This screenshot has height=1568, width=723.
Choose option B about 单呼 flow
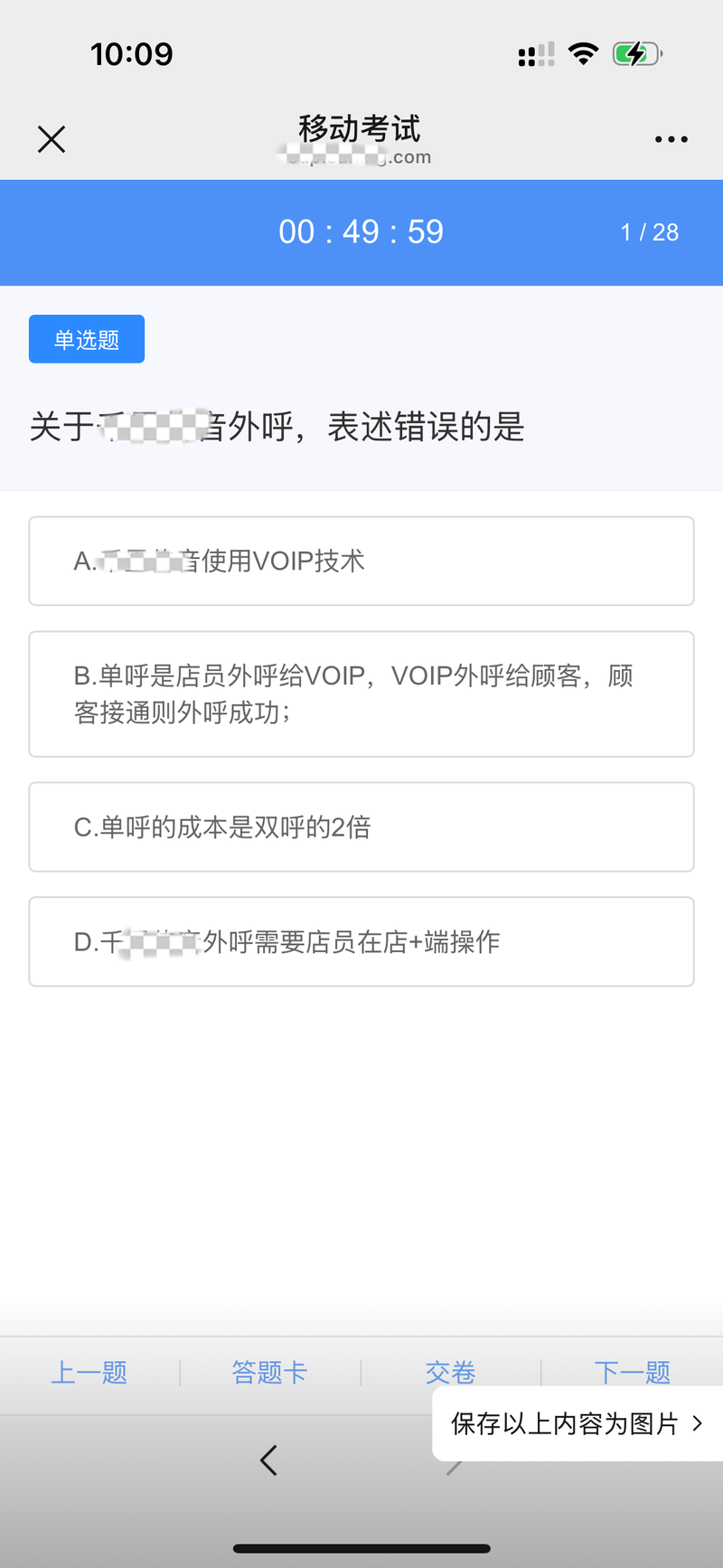361,694
